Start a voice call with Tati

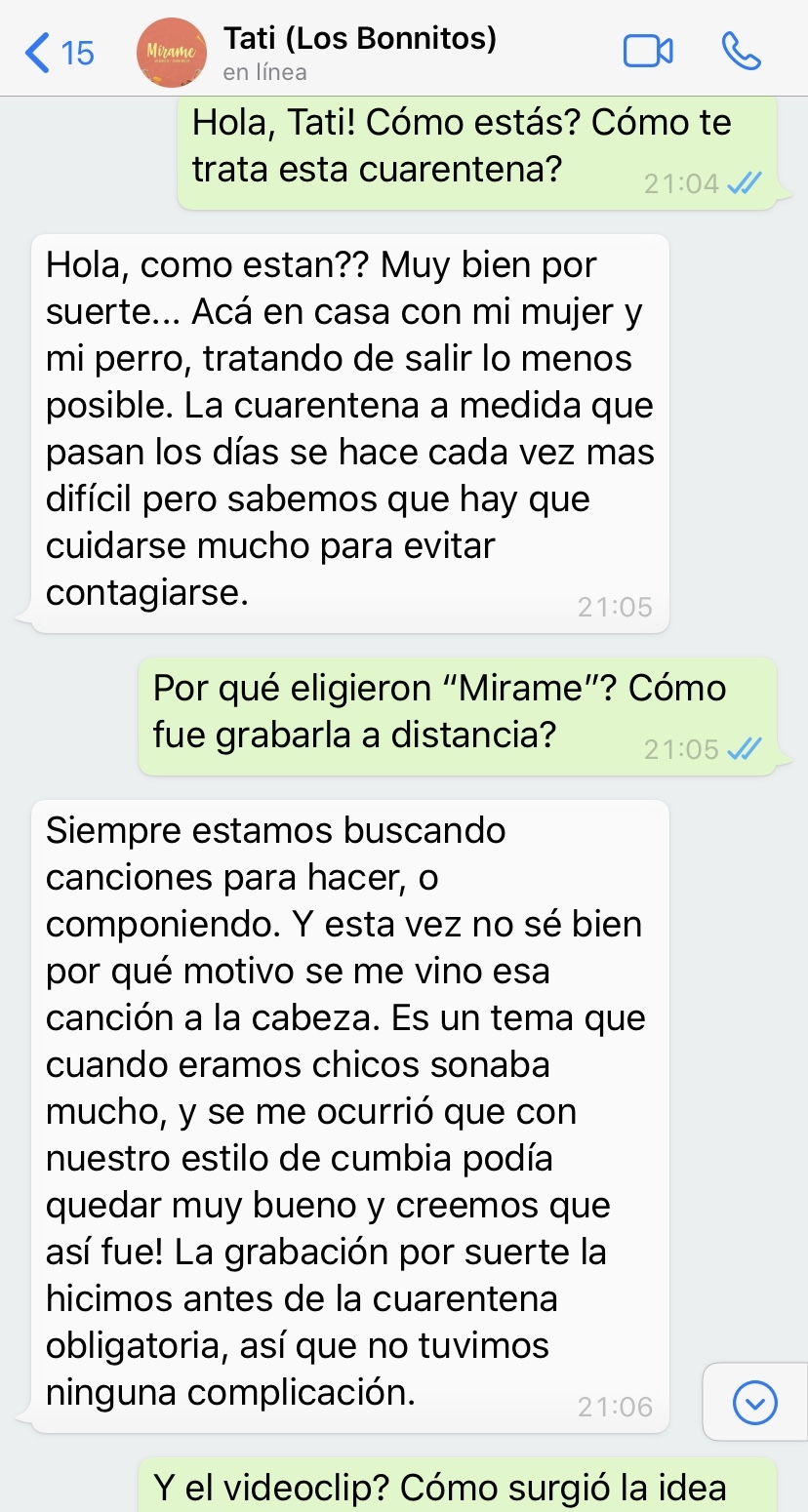click(x=742, y=52)
